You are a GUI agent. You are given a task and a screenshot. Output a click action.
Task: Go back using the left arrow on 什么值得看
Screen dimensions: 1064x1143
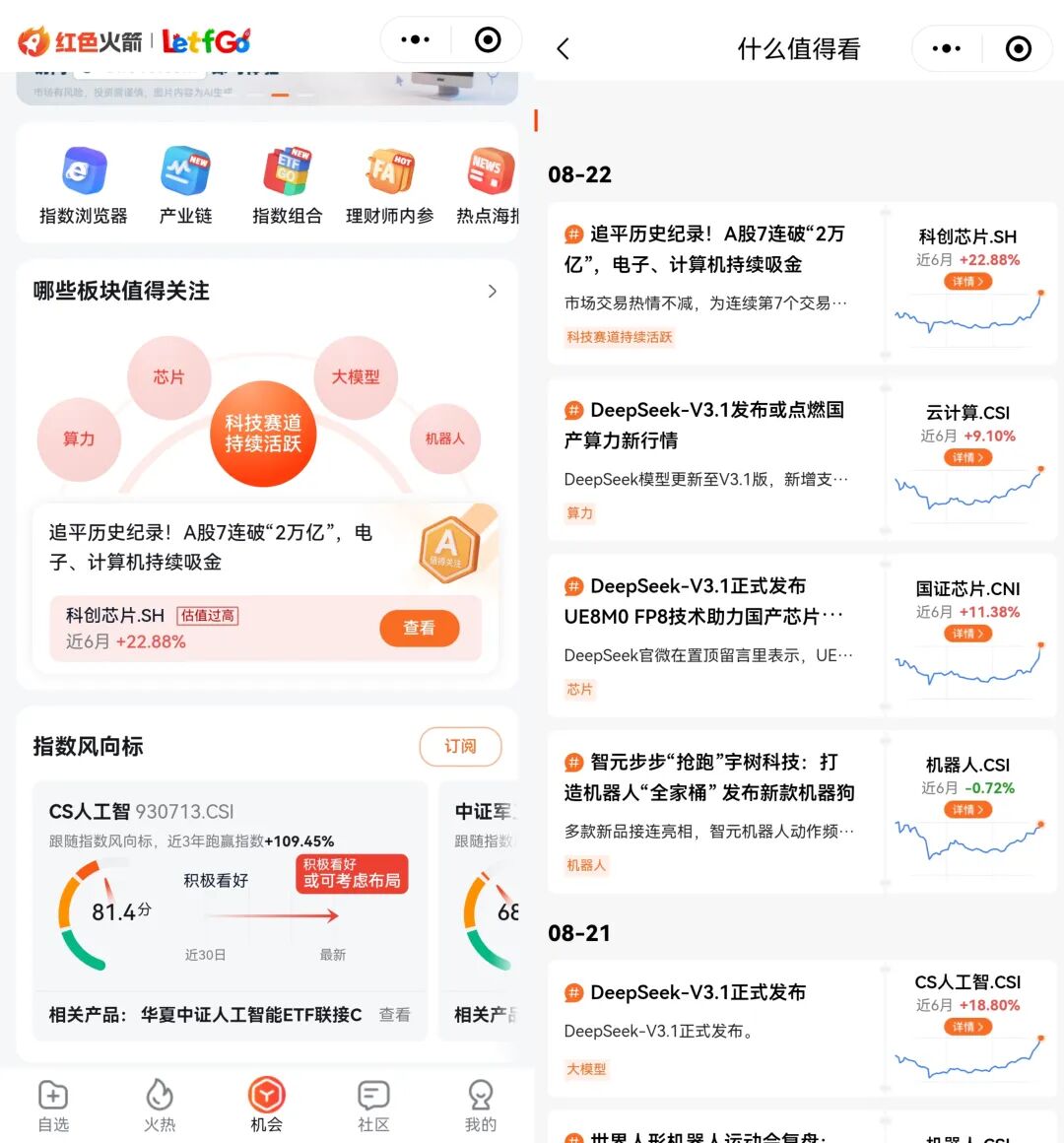[x=564, y=47]
